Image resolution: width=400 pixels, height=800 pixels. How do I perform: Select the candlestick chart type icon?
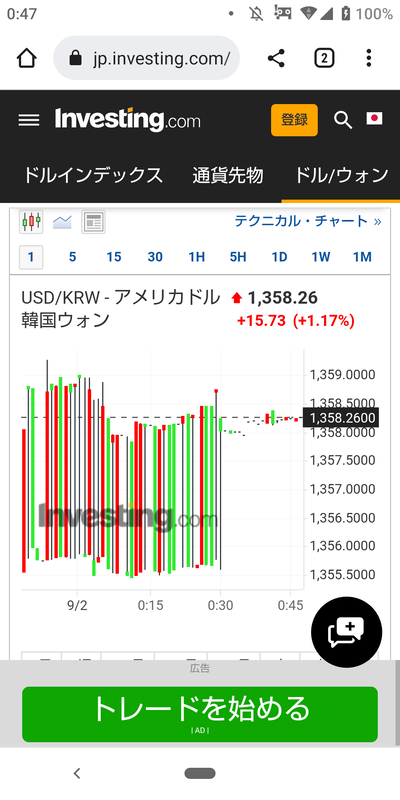point(31,221)
